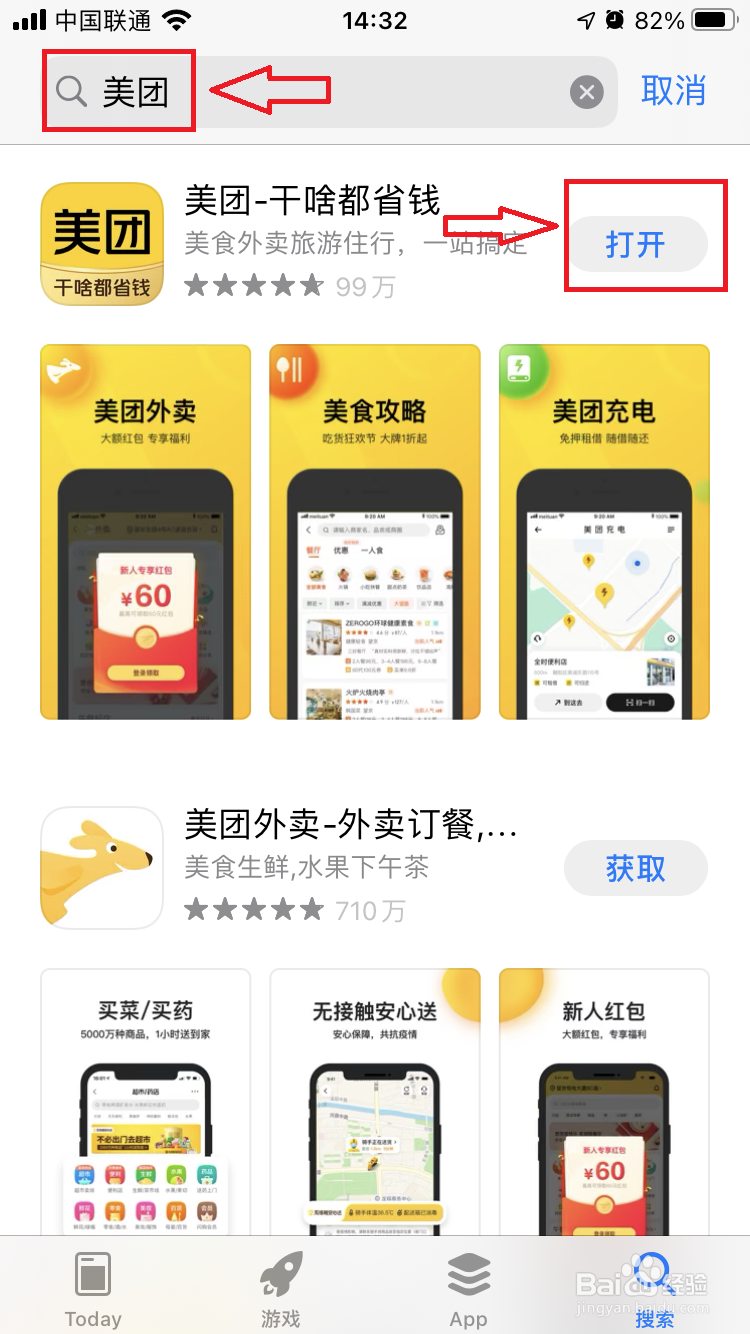Tap the star rating under Meituan
Screen dimensions: 750x1334
253,283
